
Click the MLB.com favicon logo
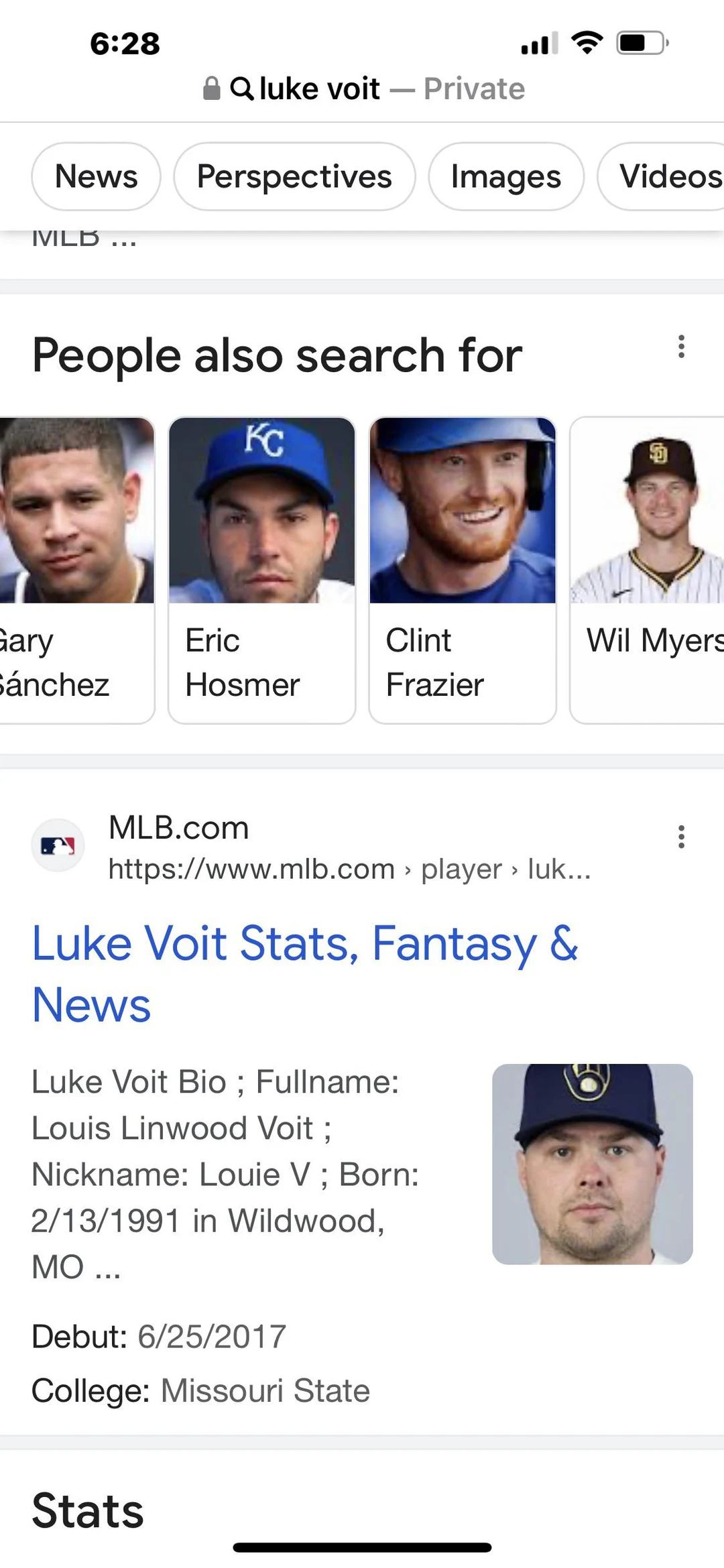(58, 845)
